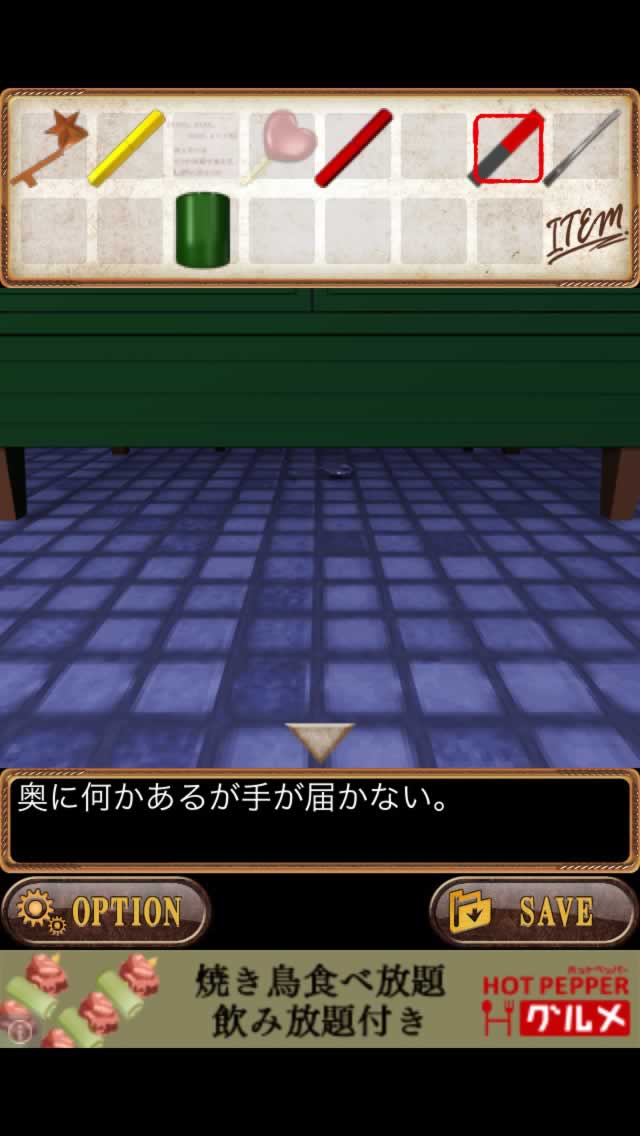The width and height of the screenshot is (640, 1136).
Task: Select the green cylinder item
Action: pyautogui.click(x=203, y=229)
